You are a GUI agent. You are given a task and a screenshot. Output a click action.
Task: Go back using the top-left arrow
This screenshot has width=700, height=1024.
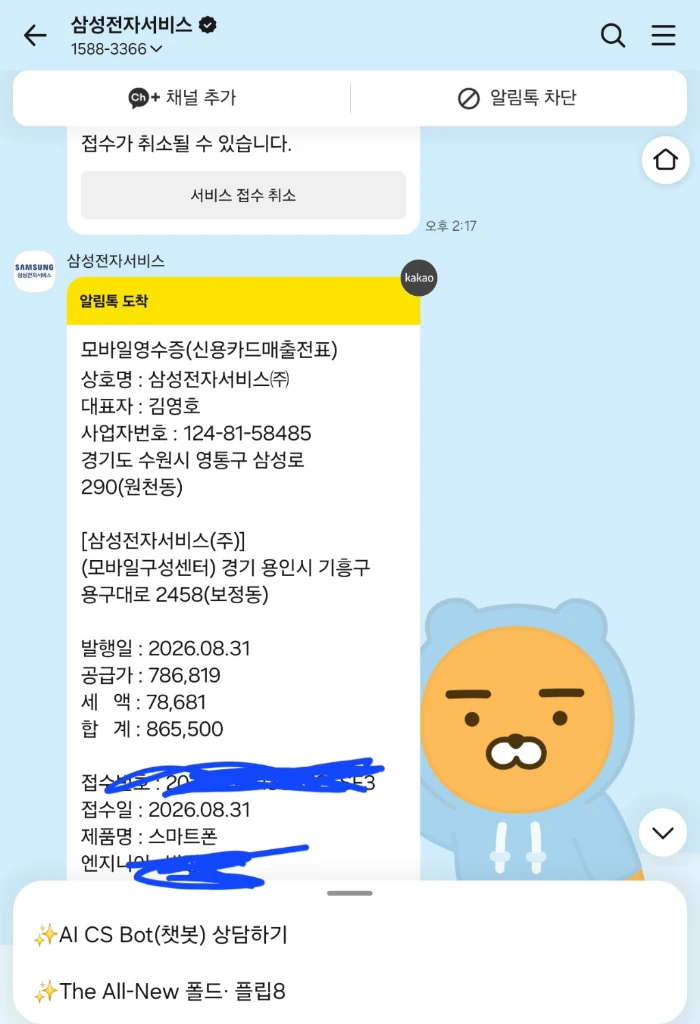click(35, 35)
